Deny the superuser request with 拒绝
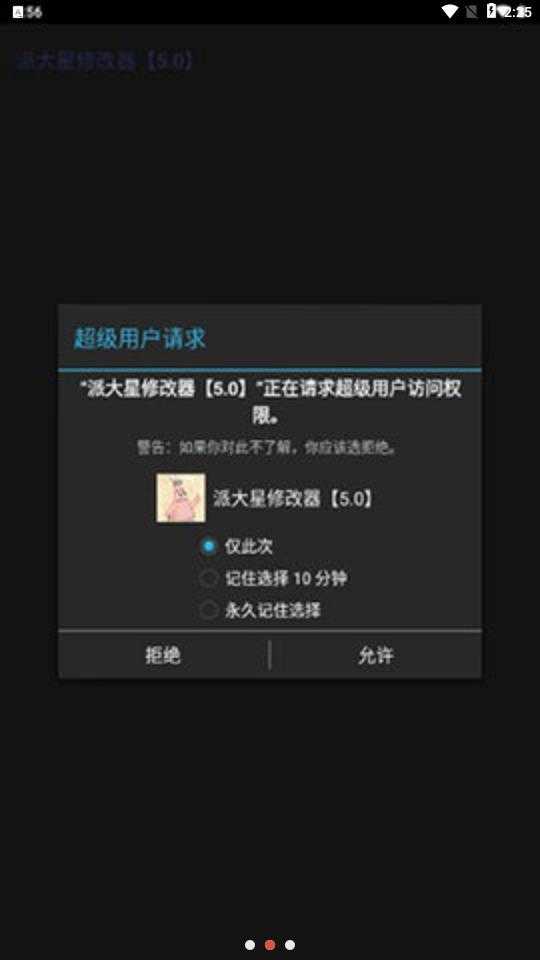Image resolution: width=540 pixels, height=960 pixels. [x=163, y=655]
